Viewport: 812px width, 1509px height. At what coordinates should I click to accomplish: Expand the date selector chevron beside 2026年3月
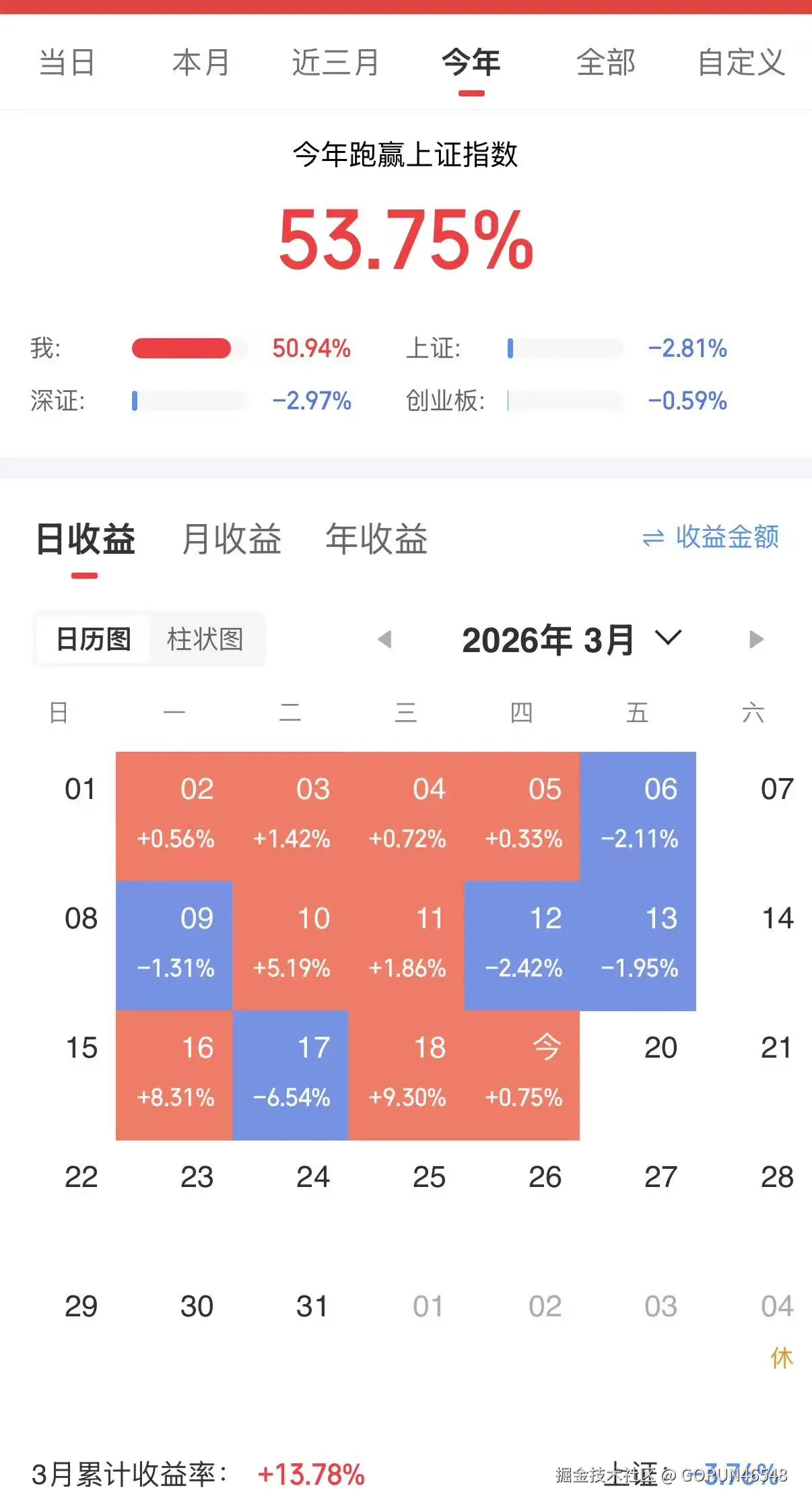tap(667, 639)
